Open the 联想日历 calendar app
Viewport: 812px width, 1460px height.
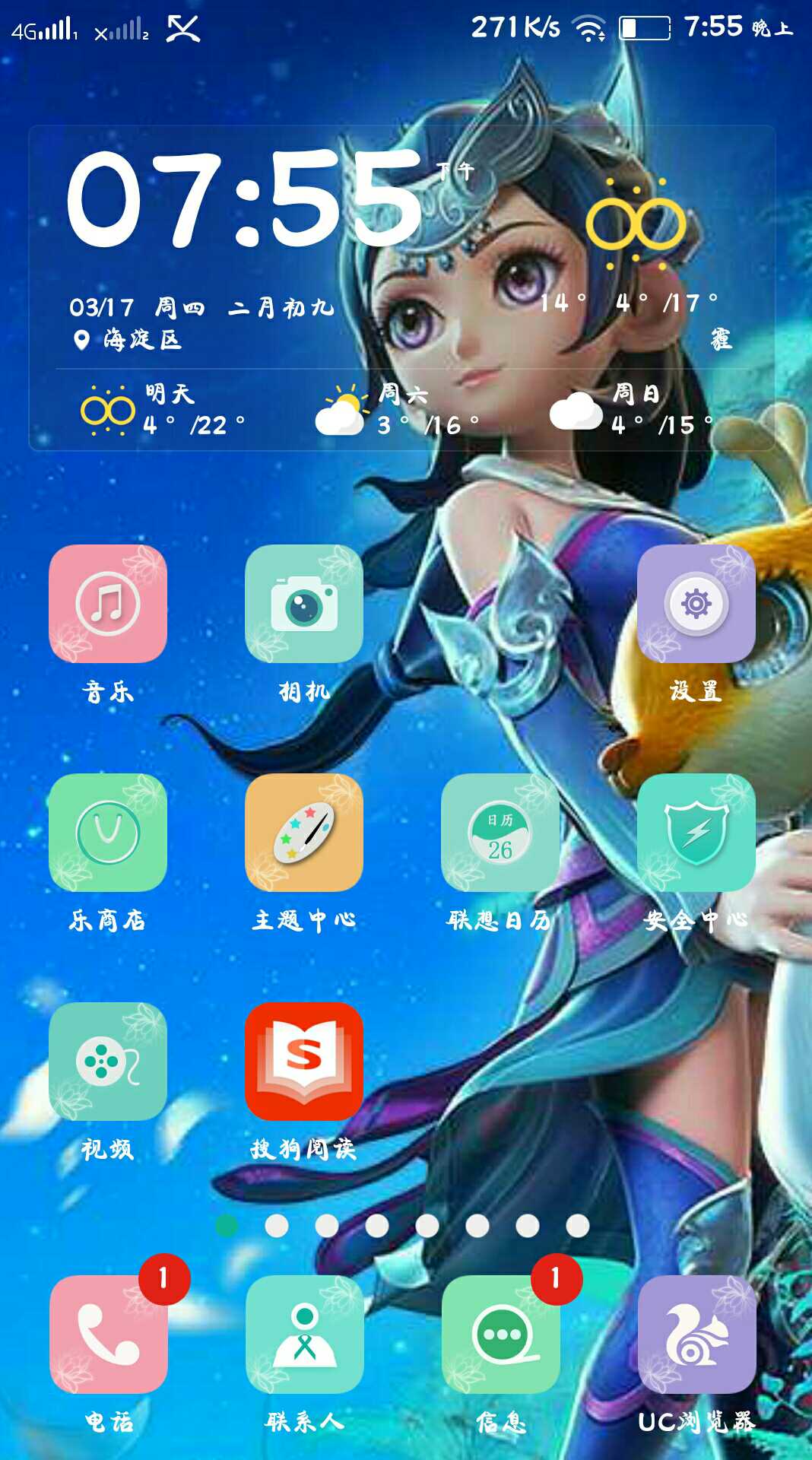pos(500,833)
